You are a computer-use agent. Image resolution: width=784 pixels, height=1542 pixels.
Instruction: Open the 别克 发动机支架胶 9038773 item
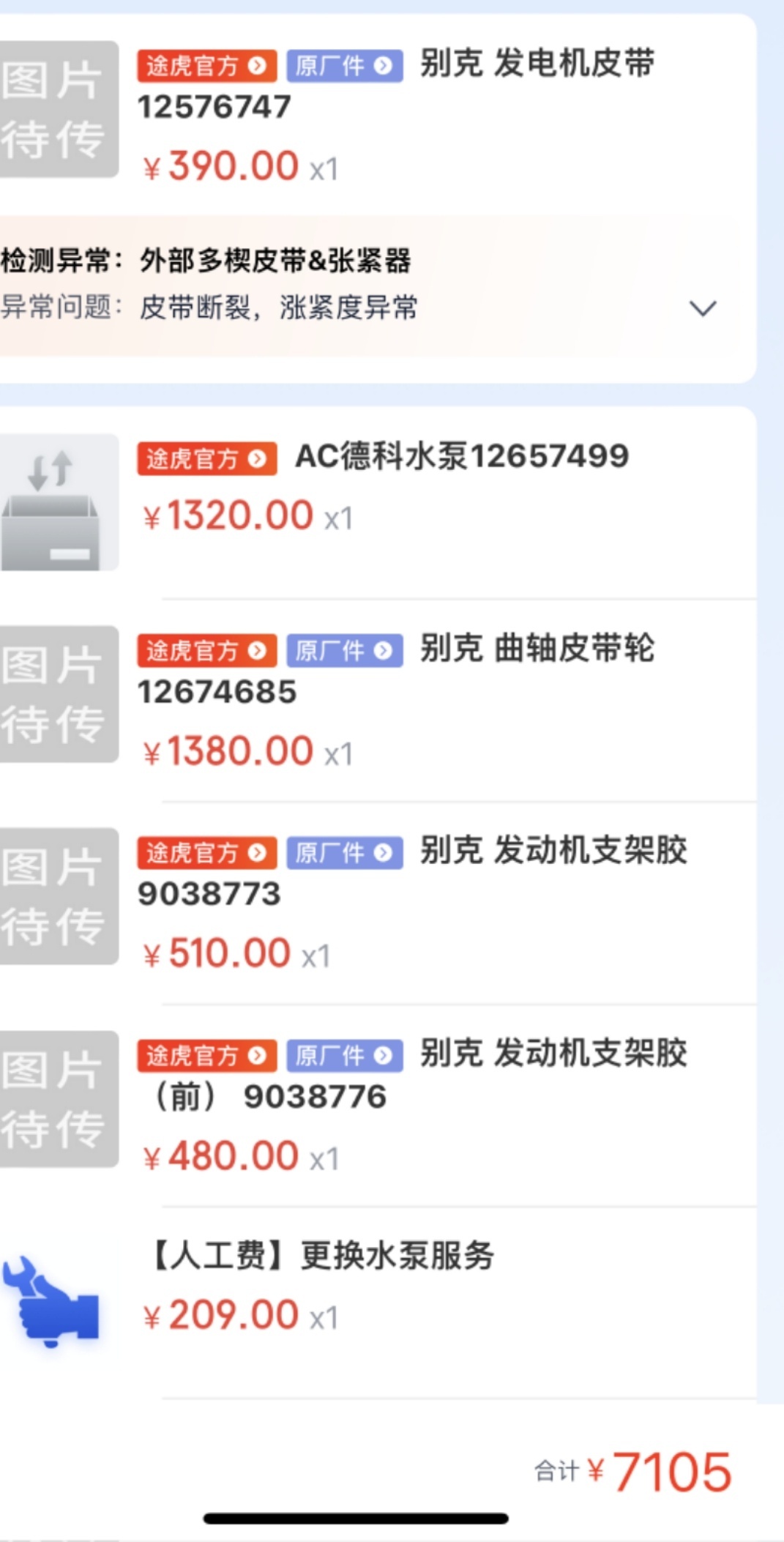click(x=378, y=903)
